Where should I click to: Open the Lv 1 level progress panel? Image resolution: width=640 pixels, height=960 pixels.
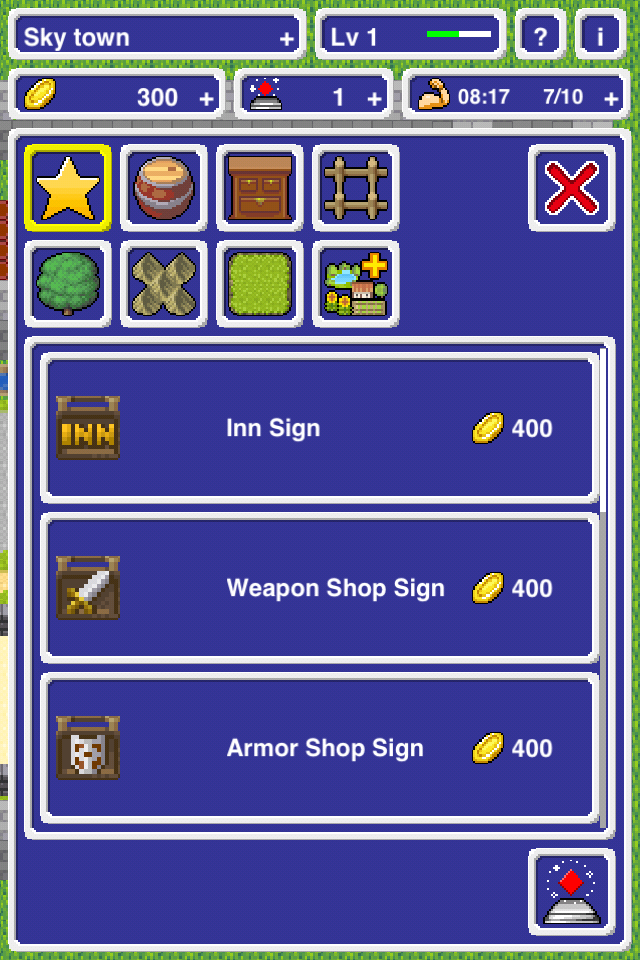point(410,37)
